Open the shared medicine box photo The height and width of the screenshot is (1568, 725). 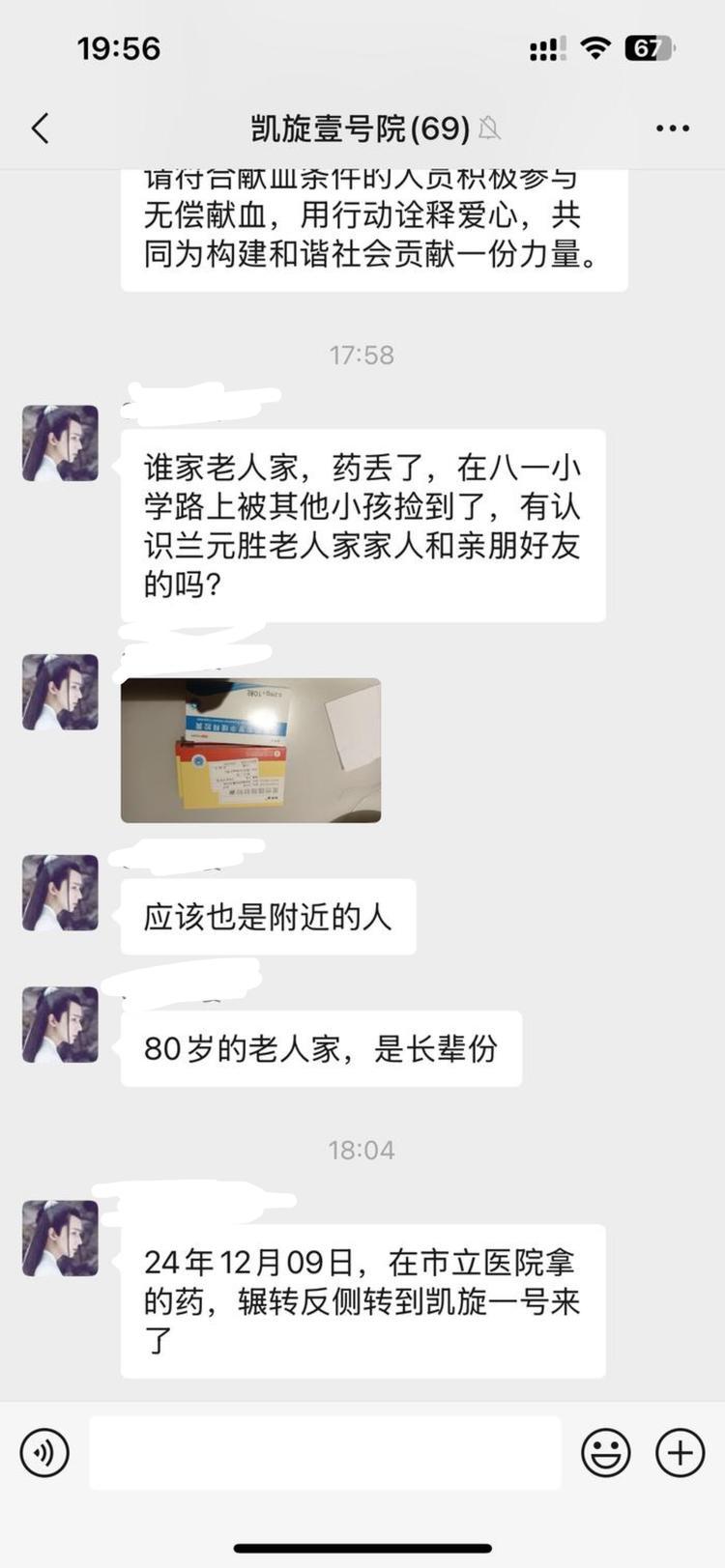[x=250, y=751]
